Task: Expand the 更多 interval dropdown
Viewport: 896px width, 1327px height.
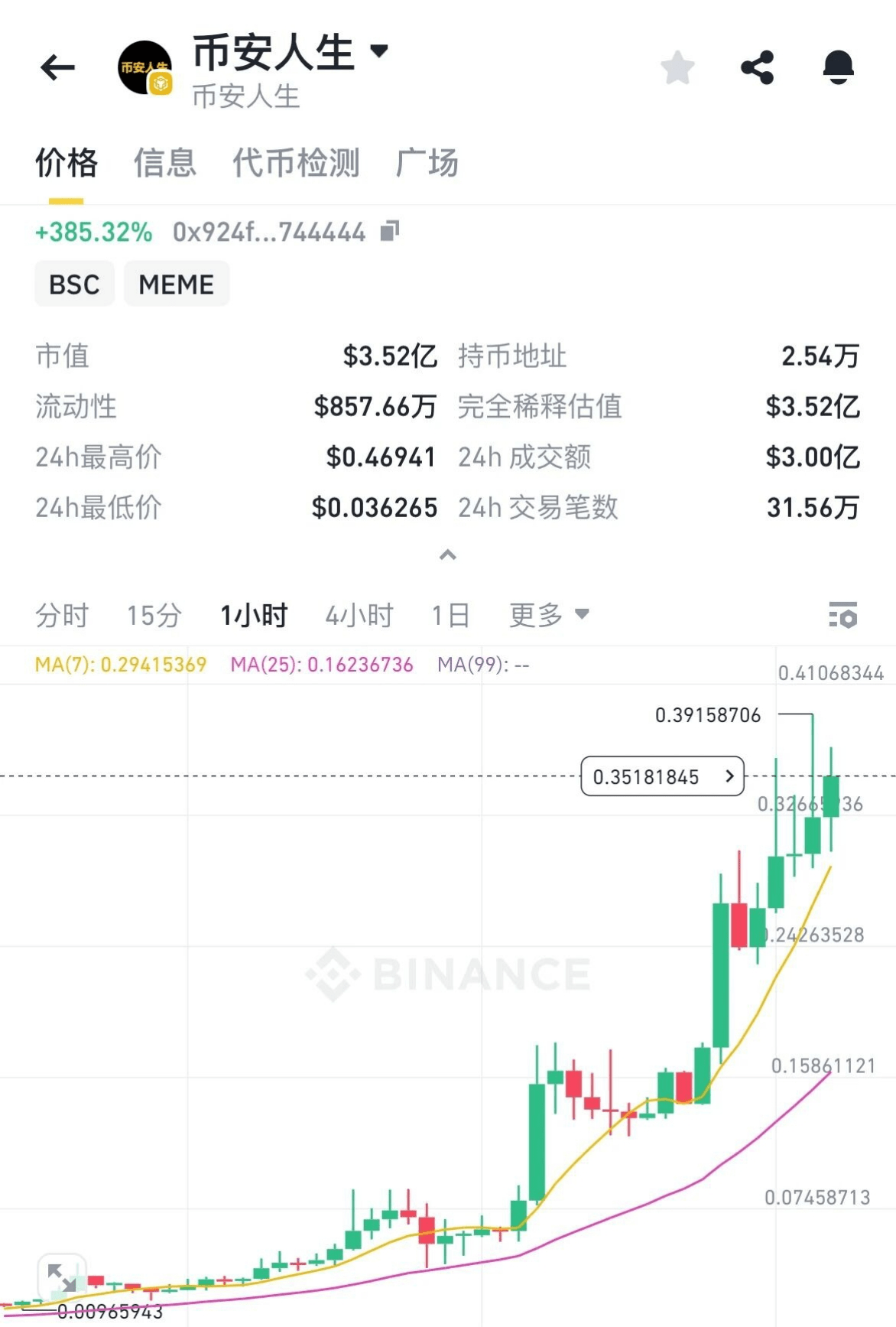Action: click(549, 615)
